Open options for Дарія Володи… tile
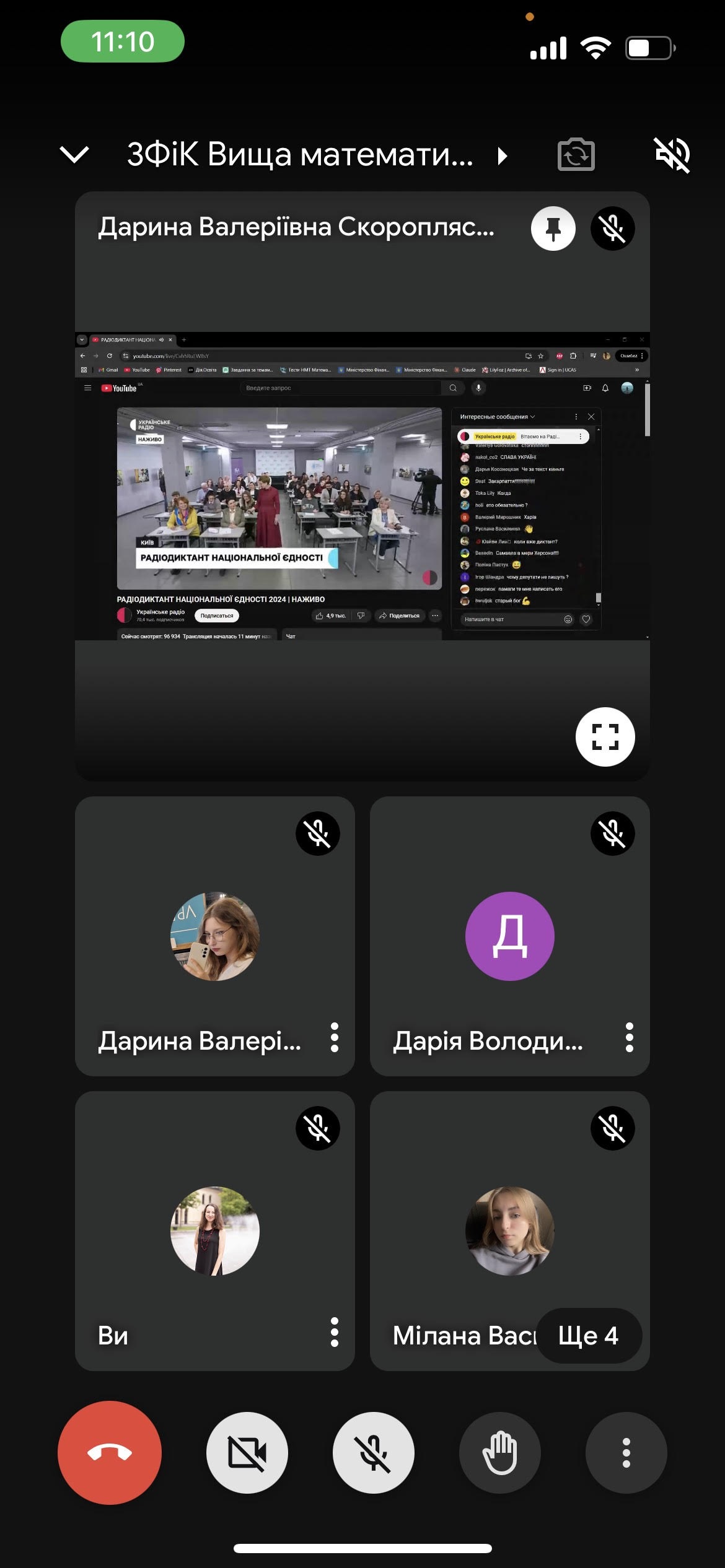 click(x=630, y=1037)
